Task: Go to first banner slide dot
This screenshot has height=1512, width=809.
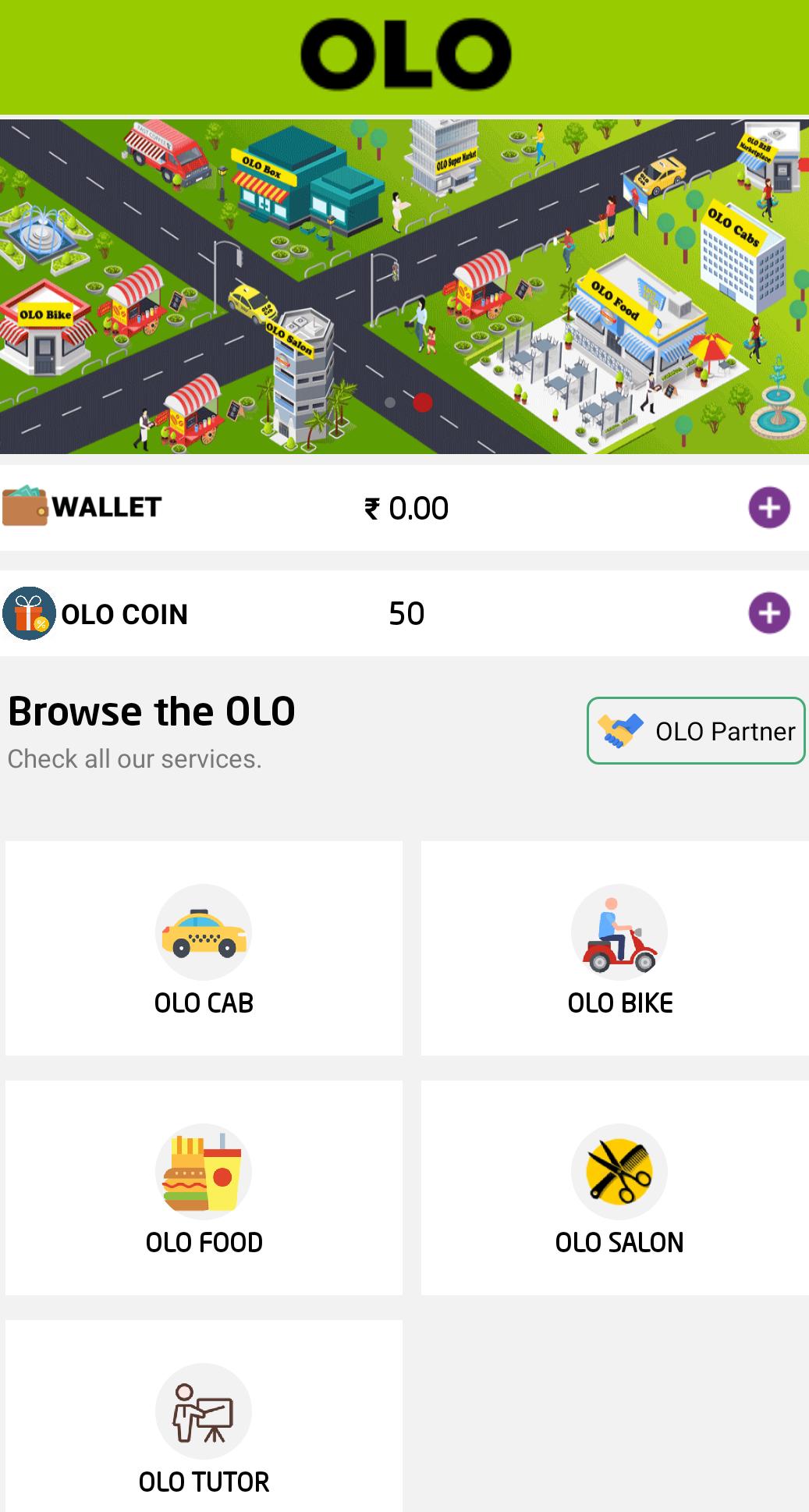Action: (390, 403)
